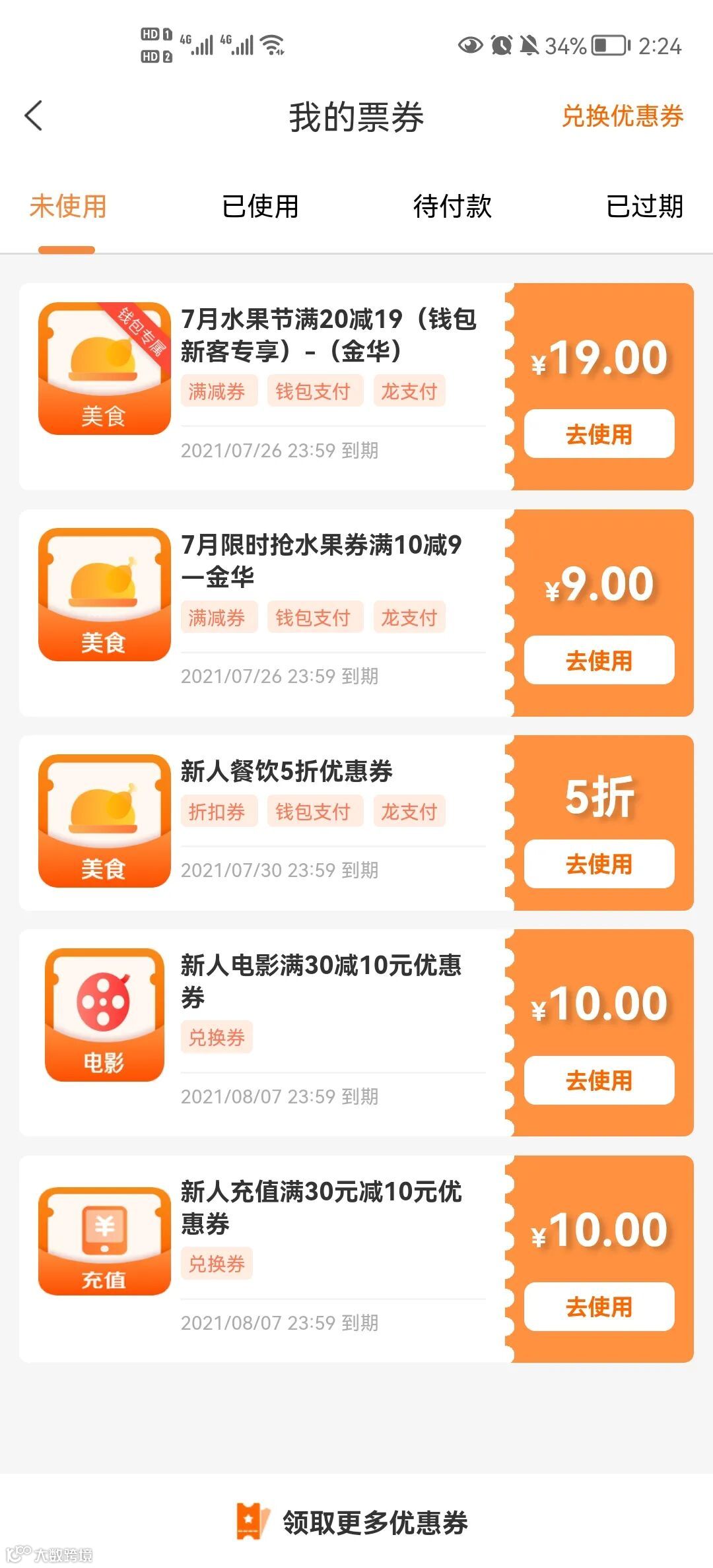Open 领取更多优惠券 at the bottom
This screenshot has height=1568, width=713.
[x=356, y=1522]
